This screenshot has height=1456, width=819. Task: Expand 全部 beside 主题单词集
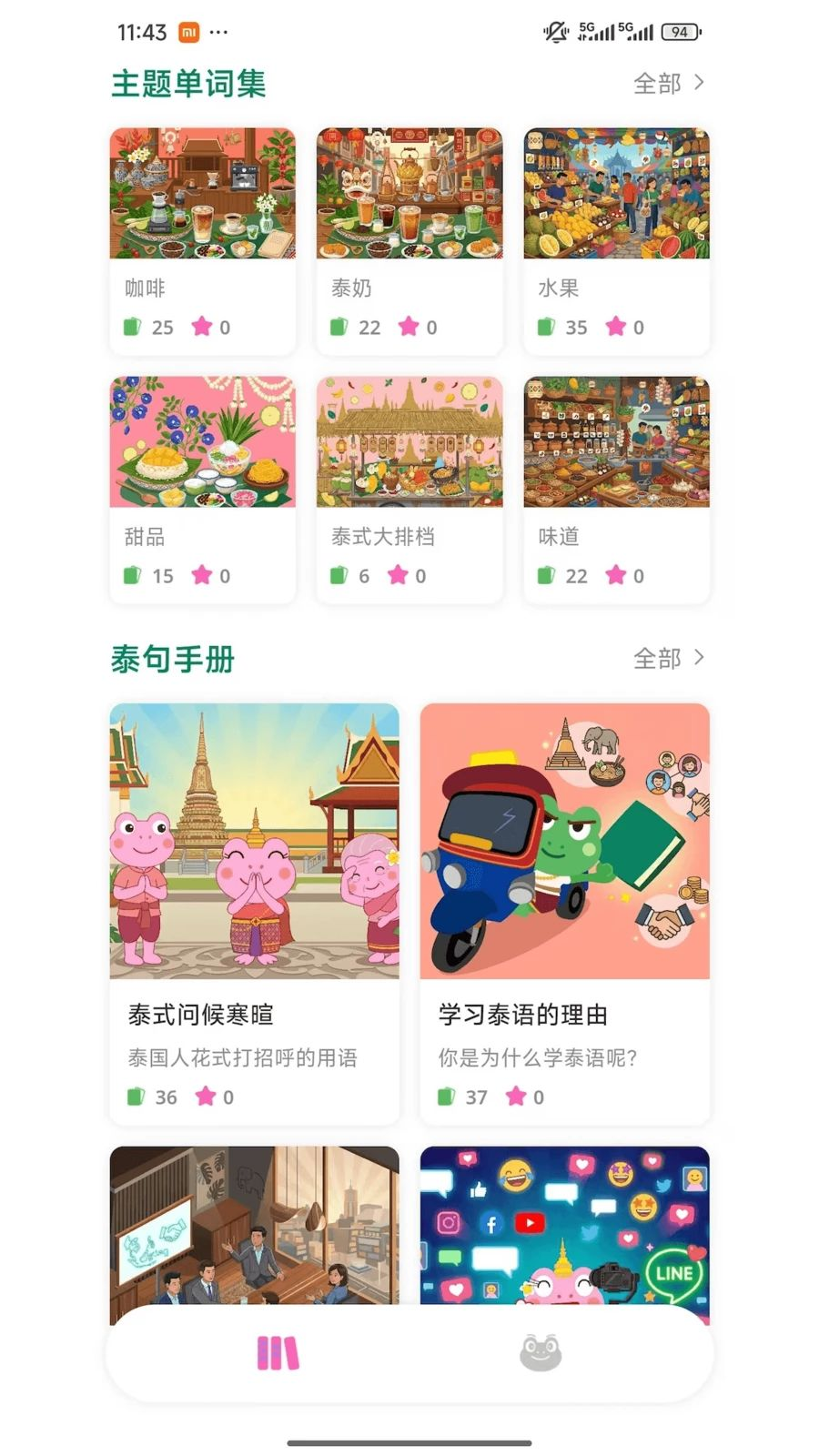pos(656,84)
